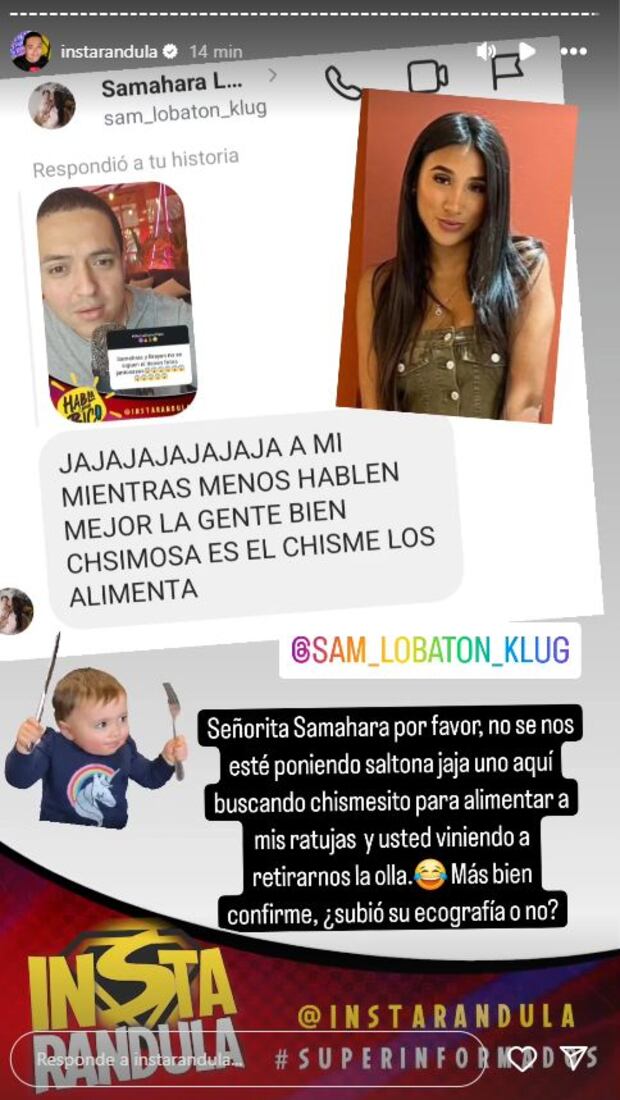Open instarandula's profile avatar
620x1100 pixels.
click(x=30, y=50)
